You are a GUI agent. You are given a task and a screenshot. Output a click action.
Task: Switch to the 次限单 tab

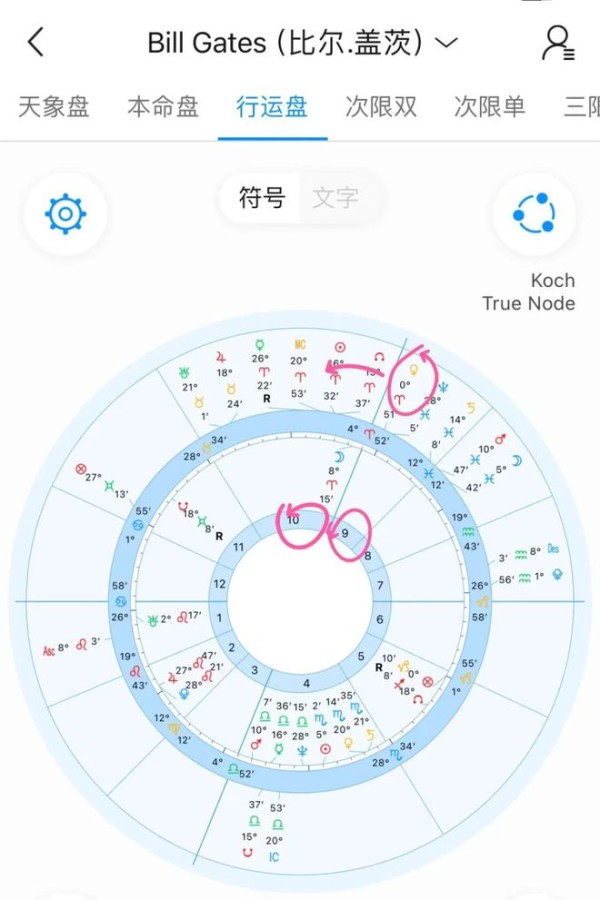(490, 107)
